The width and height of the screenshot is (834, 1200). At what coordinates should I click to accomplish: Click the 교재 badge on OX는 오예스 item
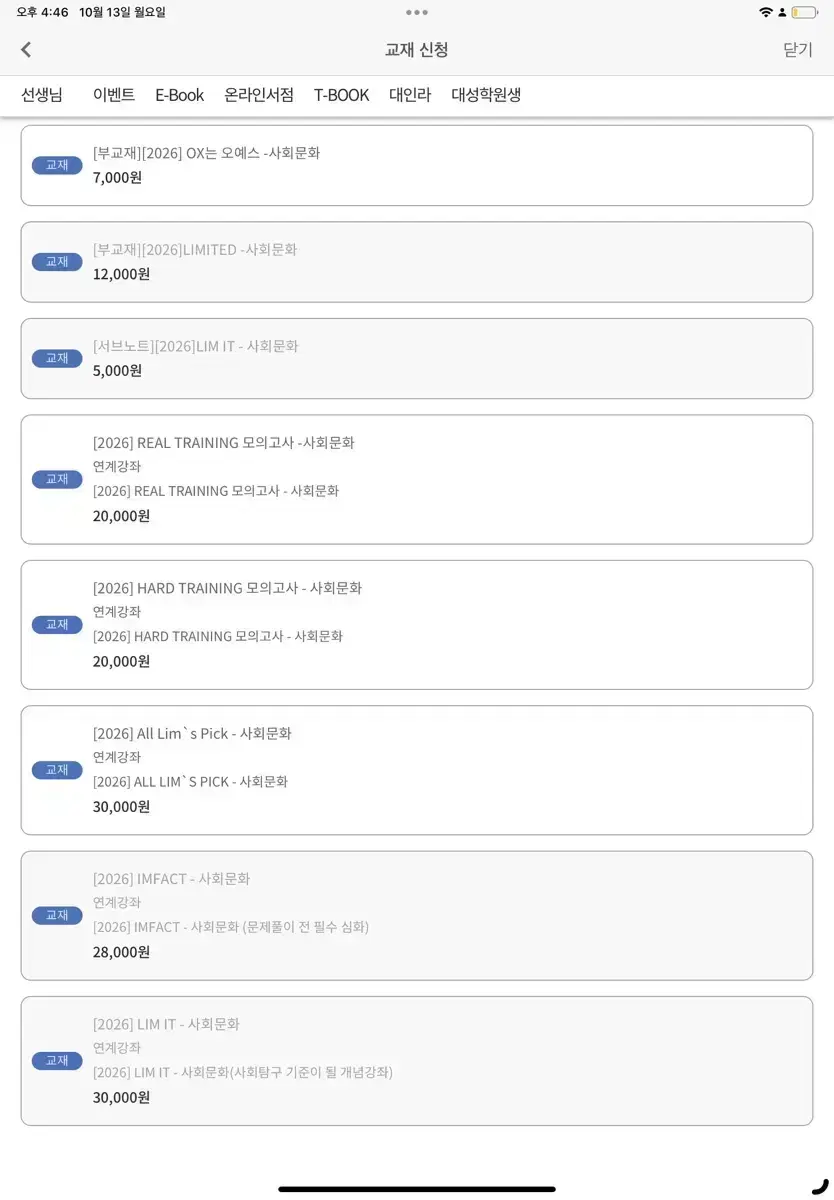(57, 165)
